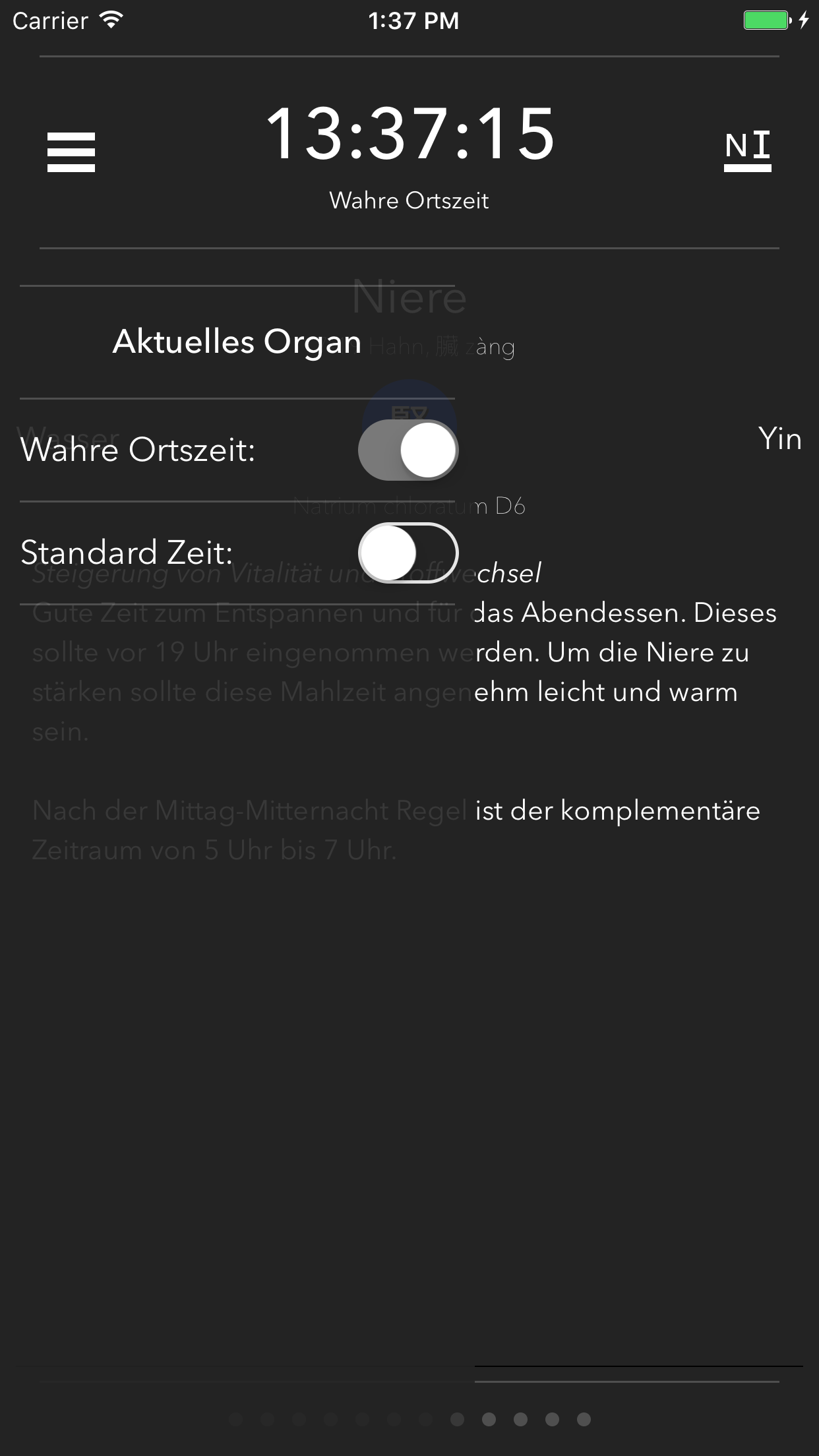819x1456 pixels.
Task: Tap the NI organ abbreviation icon
Action: (x=748, y=146)
